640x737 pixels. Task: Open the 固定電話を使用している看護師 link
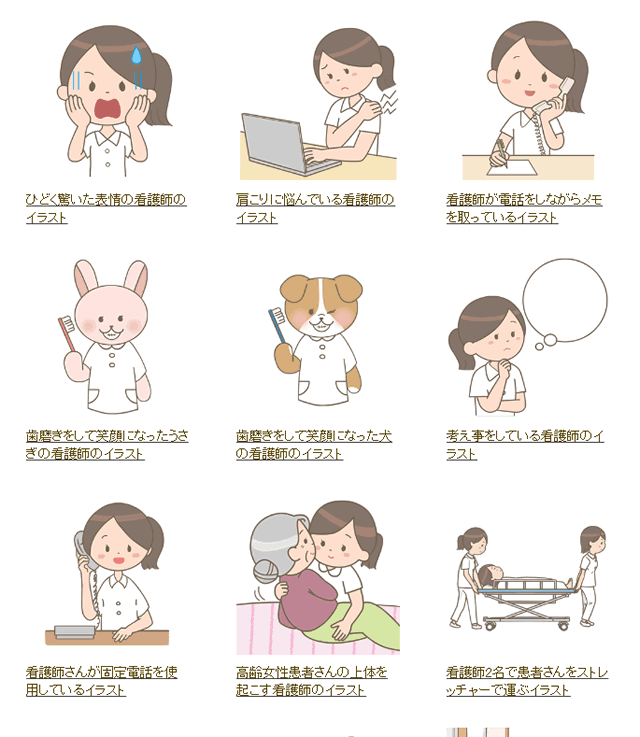tap(102, 673)
